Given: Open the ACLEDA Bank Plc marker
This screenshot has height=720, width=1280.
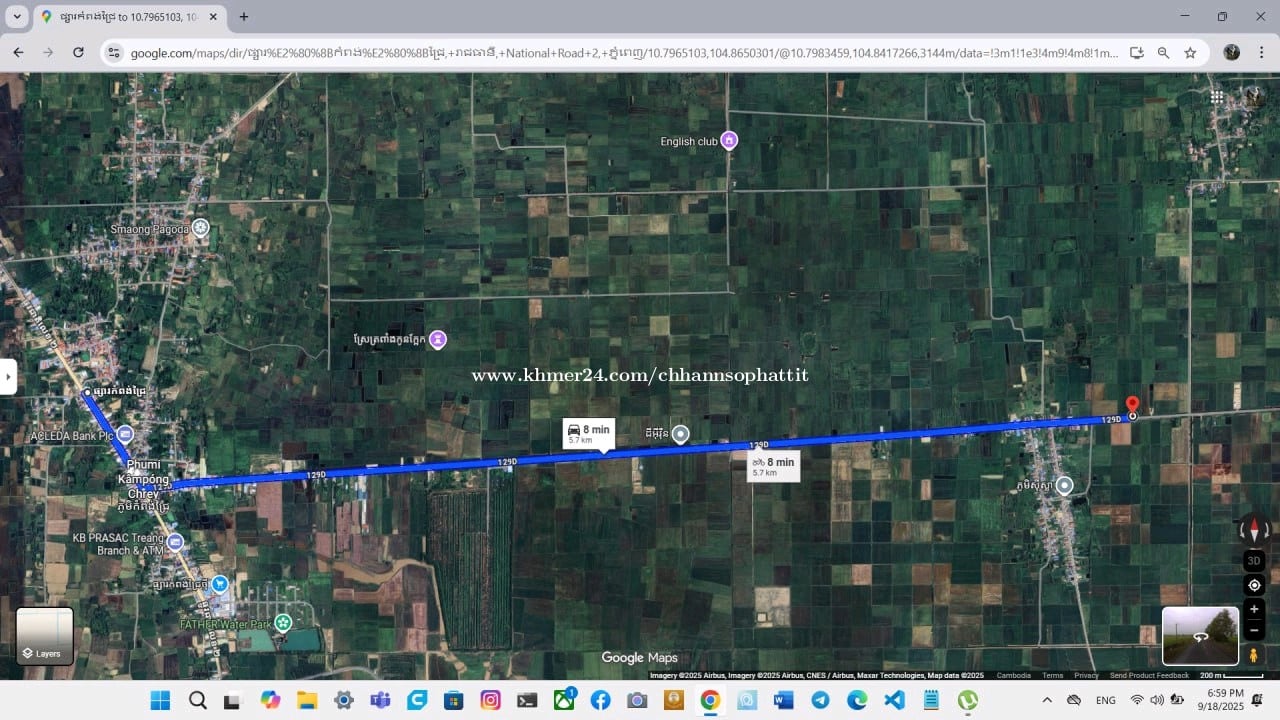Looking at the screenshot, I should coord(125,434).
